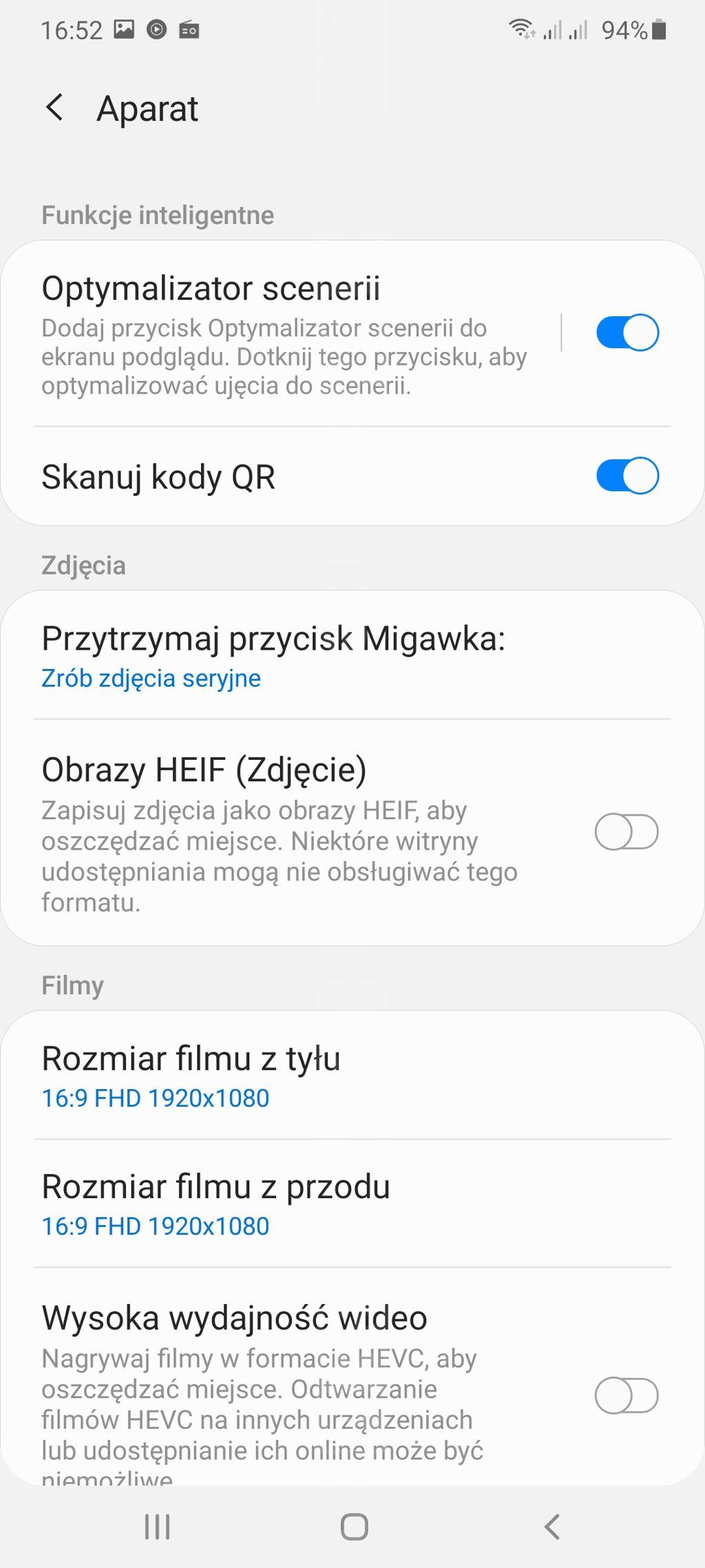
Task: Disable Skanuj kody QR
Action: click(627, 476)
